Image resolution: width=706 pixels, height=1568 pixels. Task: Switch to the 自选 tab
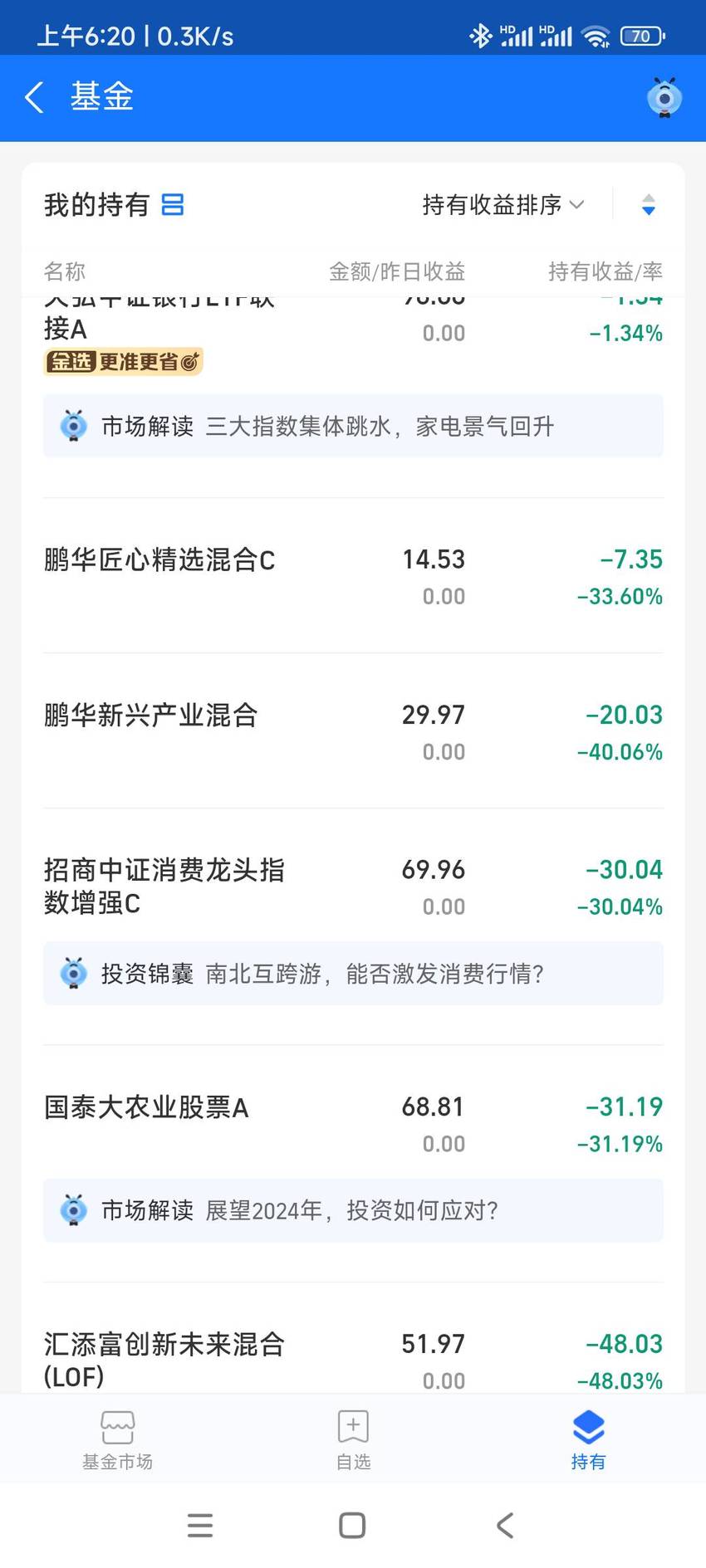pos(353,1440)
